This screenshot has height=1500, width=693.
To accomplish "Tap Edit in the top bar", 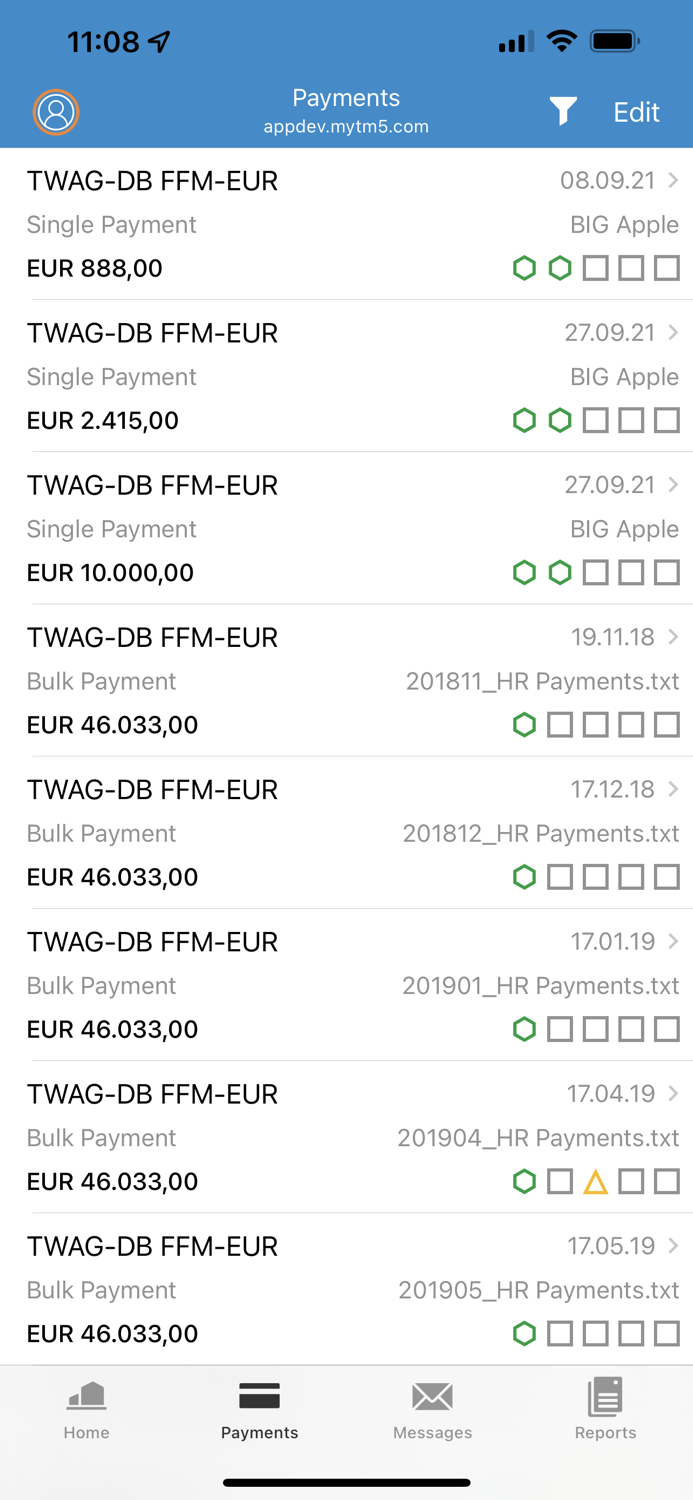I will (x=636, y=112).
